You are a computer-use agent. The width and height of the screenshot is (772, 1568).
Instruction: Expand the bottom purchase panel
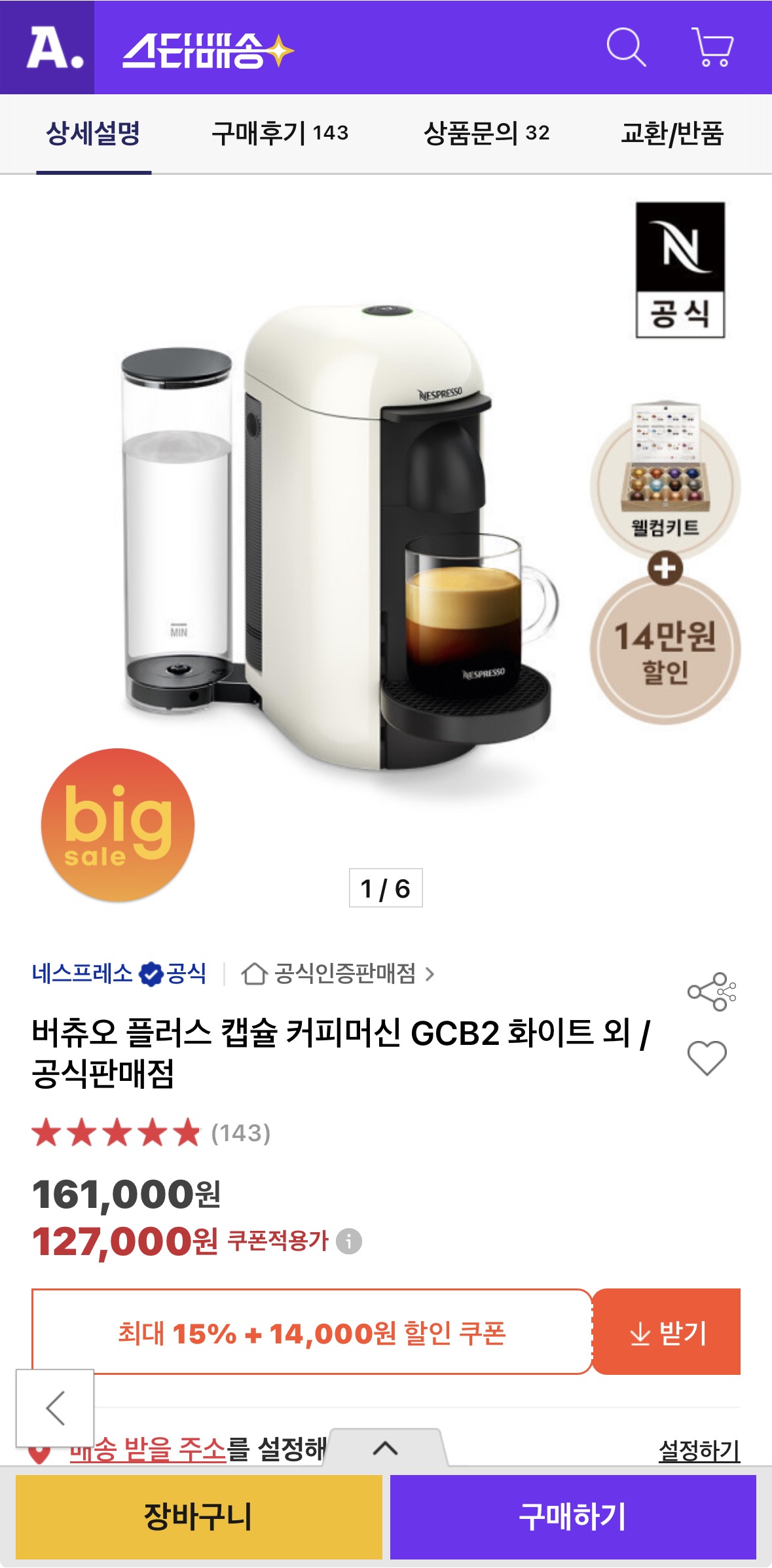coord(385,1448)
